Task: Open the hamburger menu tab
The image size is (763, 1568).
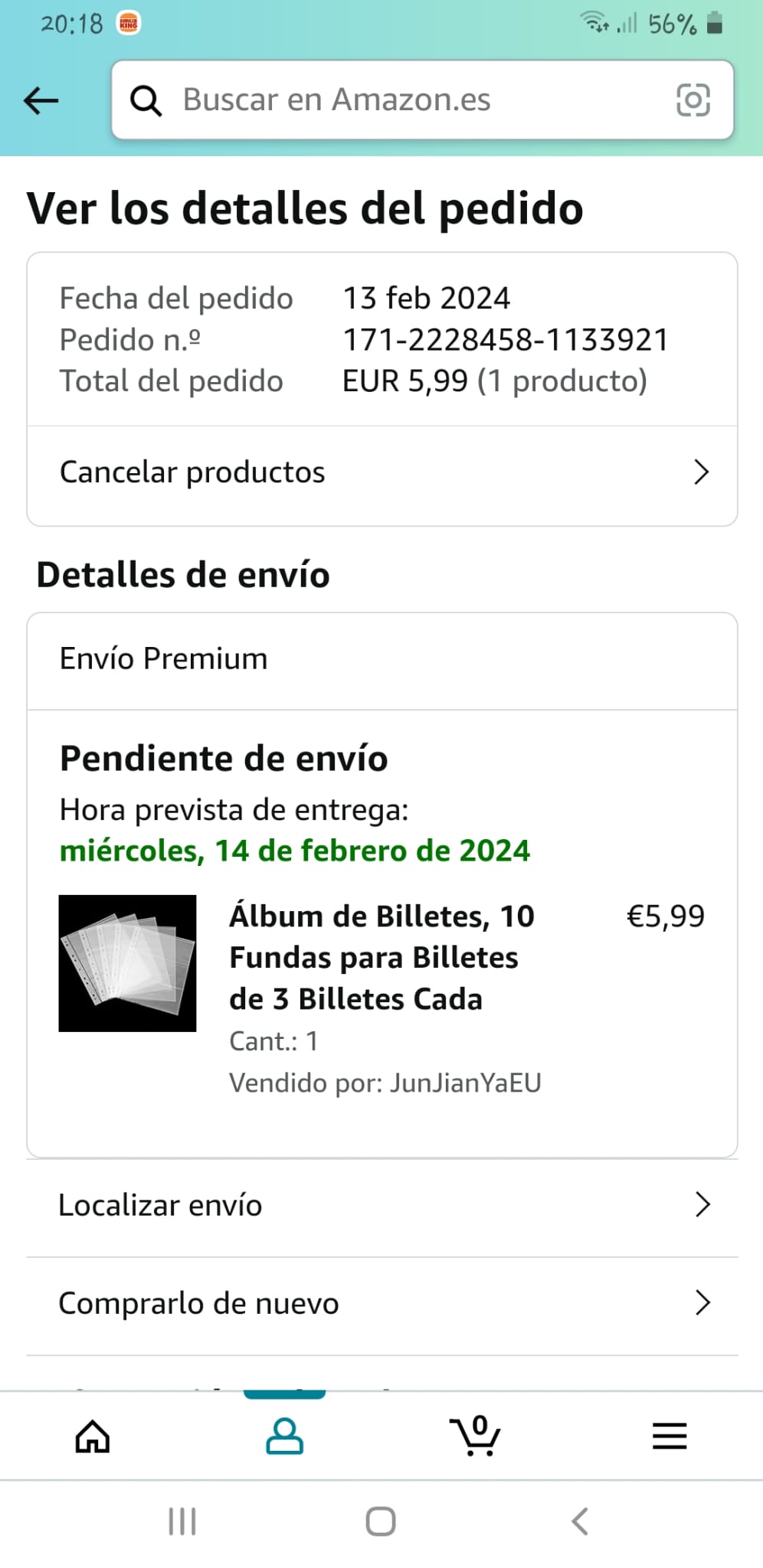Action: pos(670,1436)
